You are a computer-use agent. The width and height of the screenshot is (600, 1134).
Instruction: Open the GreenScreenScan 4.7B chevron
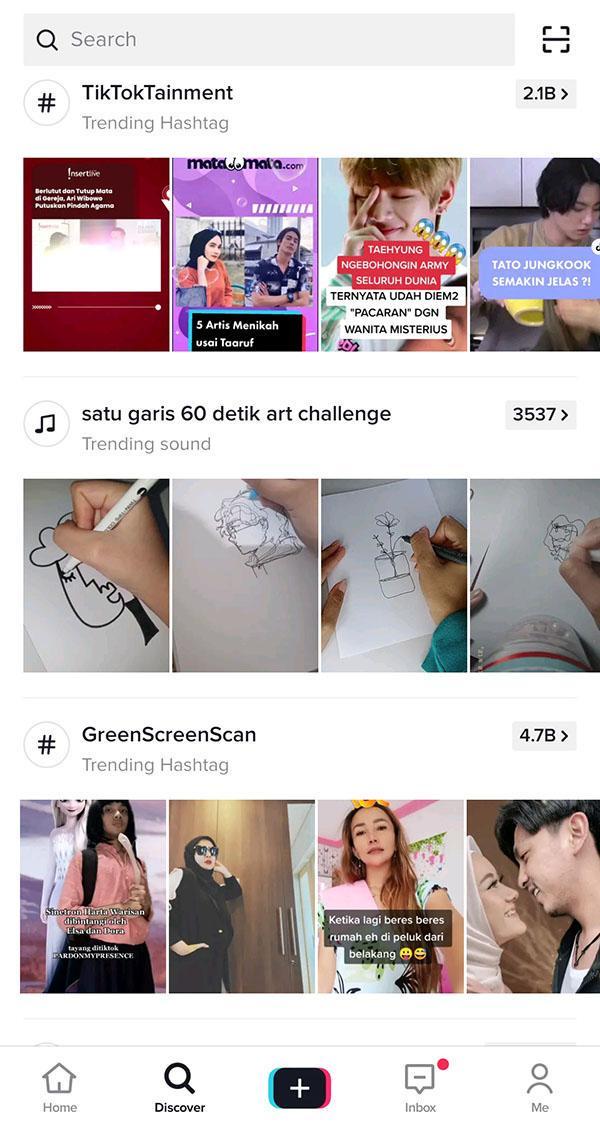point(544,736)
